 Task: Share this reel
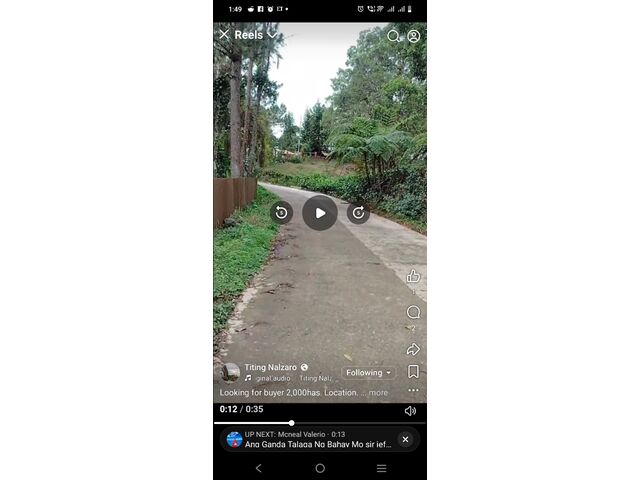point(413,349)
